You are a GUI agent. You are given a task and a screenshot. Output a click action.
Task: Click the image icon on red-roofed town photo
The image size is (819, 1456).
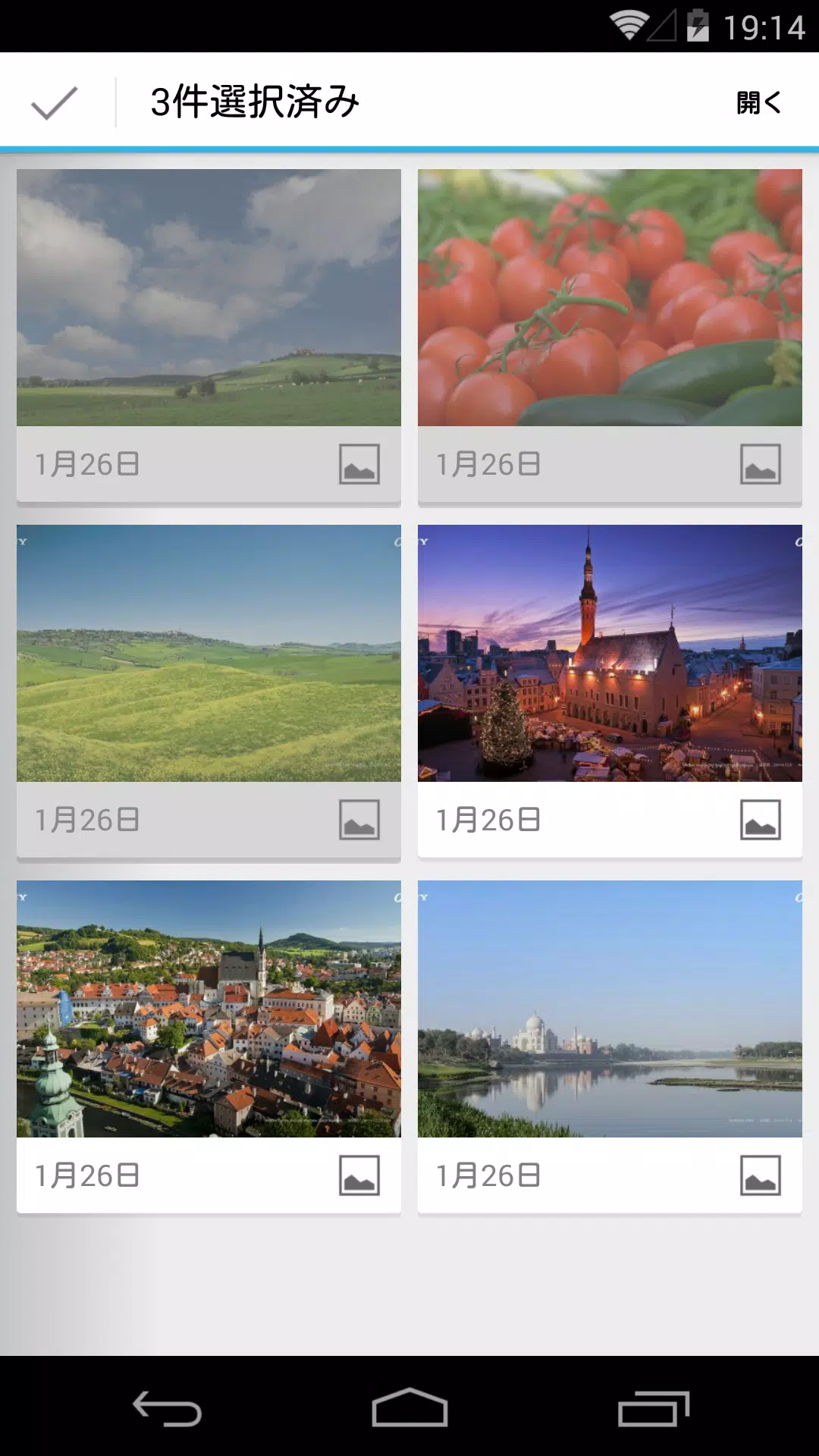point(359,1178)
